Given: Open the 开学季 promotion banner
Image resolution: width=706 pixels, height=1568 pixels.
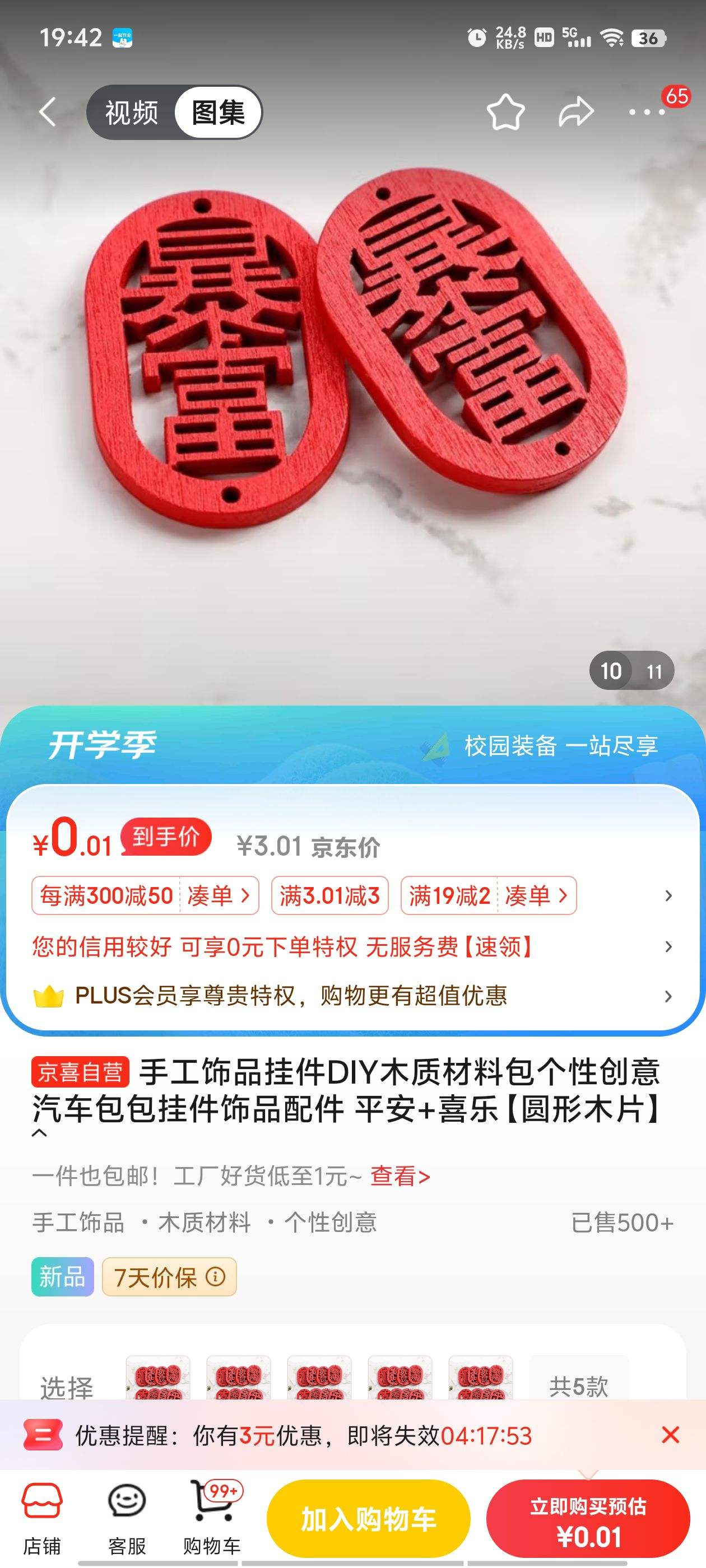Looking at the screenshot, I should pos(352,746).
